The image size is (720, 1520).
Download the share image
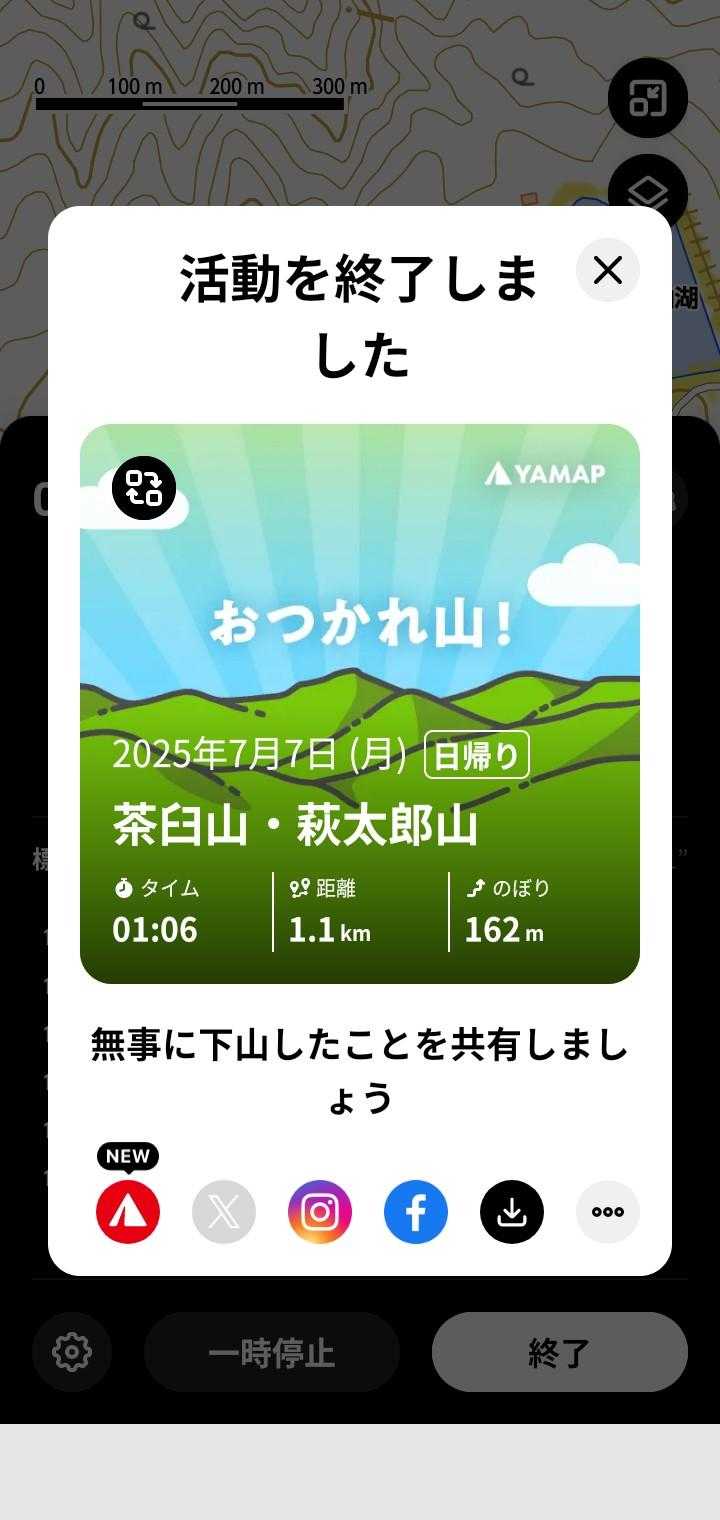tap(512, 1212)
